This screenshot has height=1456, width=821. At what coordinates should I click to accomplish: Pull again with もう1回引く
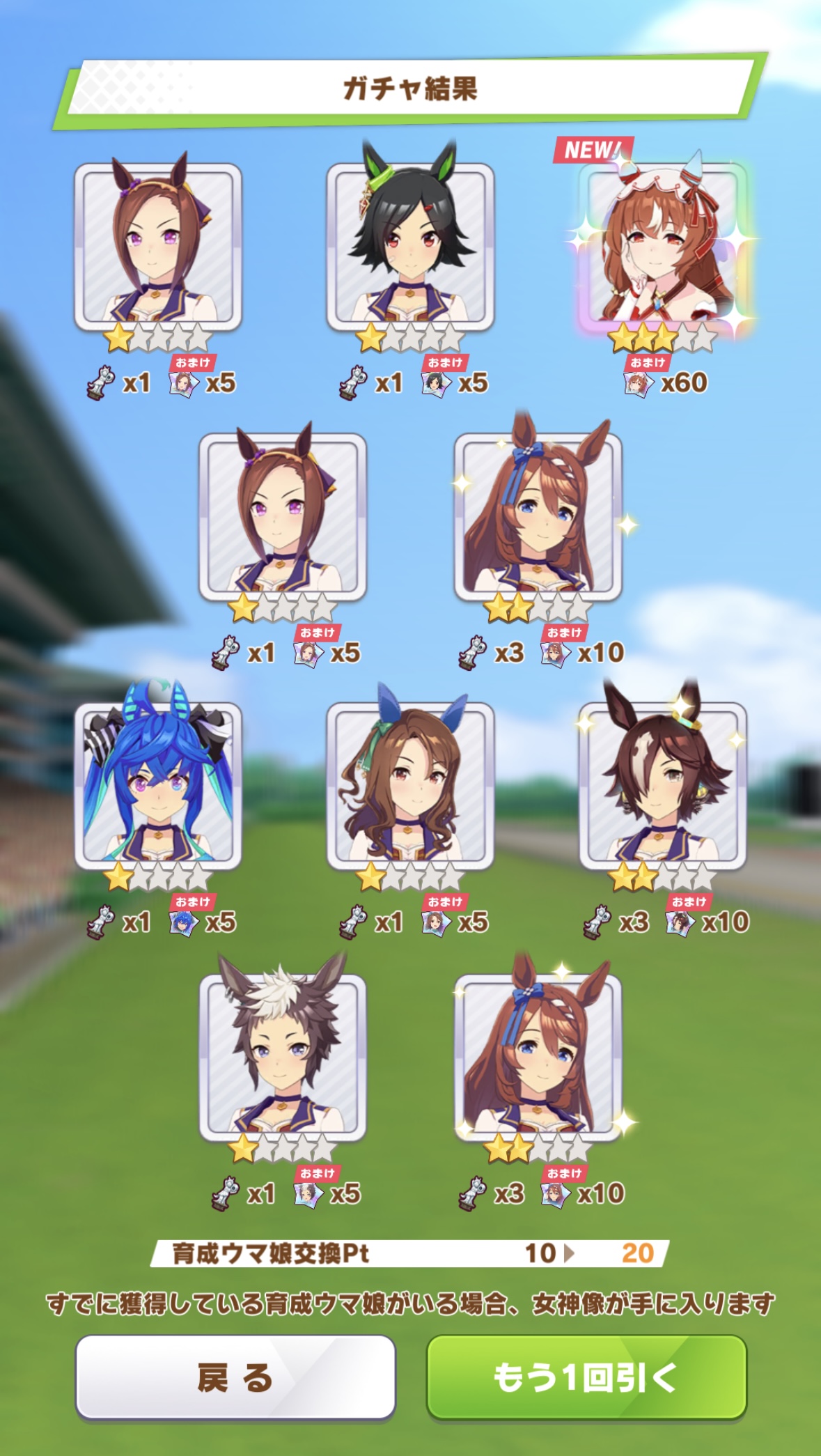pyautogui.click(x=586, y=1377)
